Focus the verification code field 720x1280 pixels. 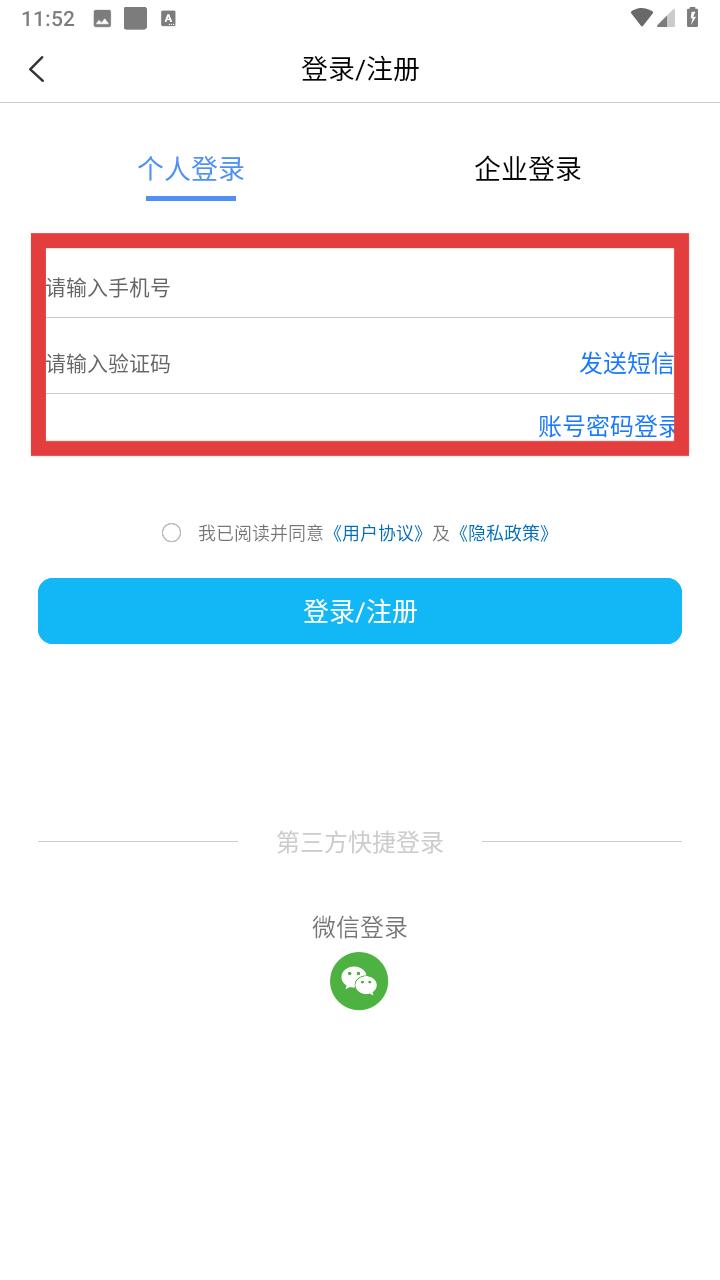click(280, 363)
